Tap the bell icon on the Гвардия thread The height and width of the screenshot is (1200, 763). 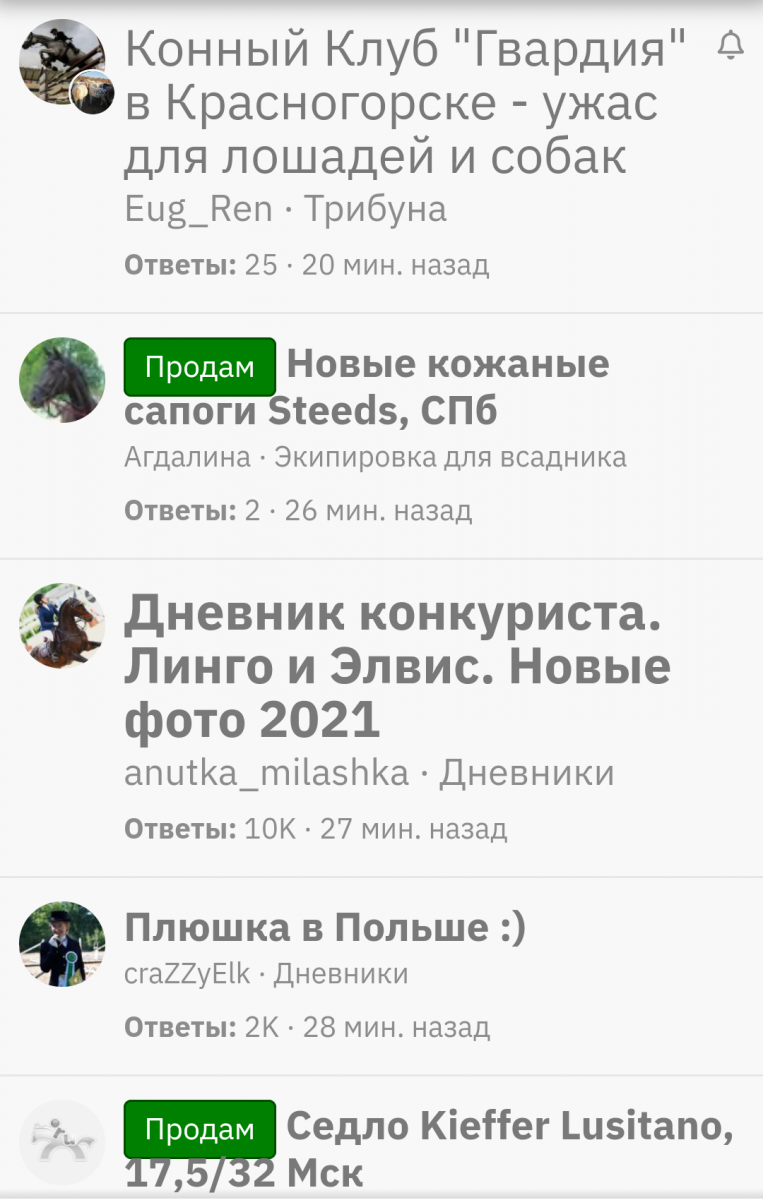tap(731, 45)
